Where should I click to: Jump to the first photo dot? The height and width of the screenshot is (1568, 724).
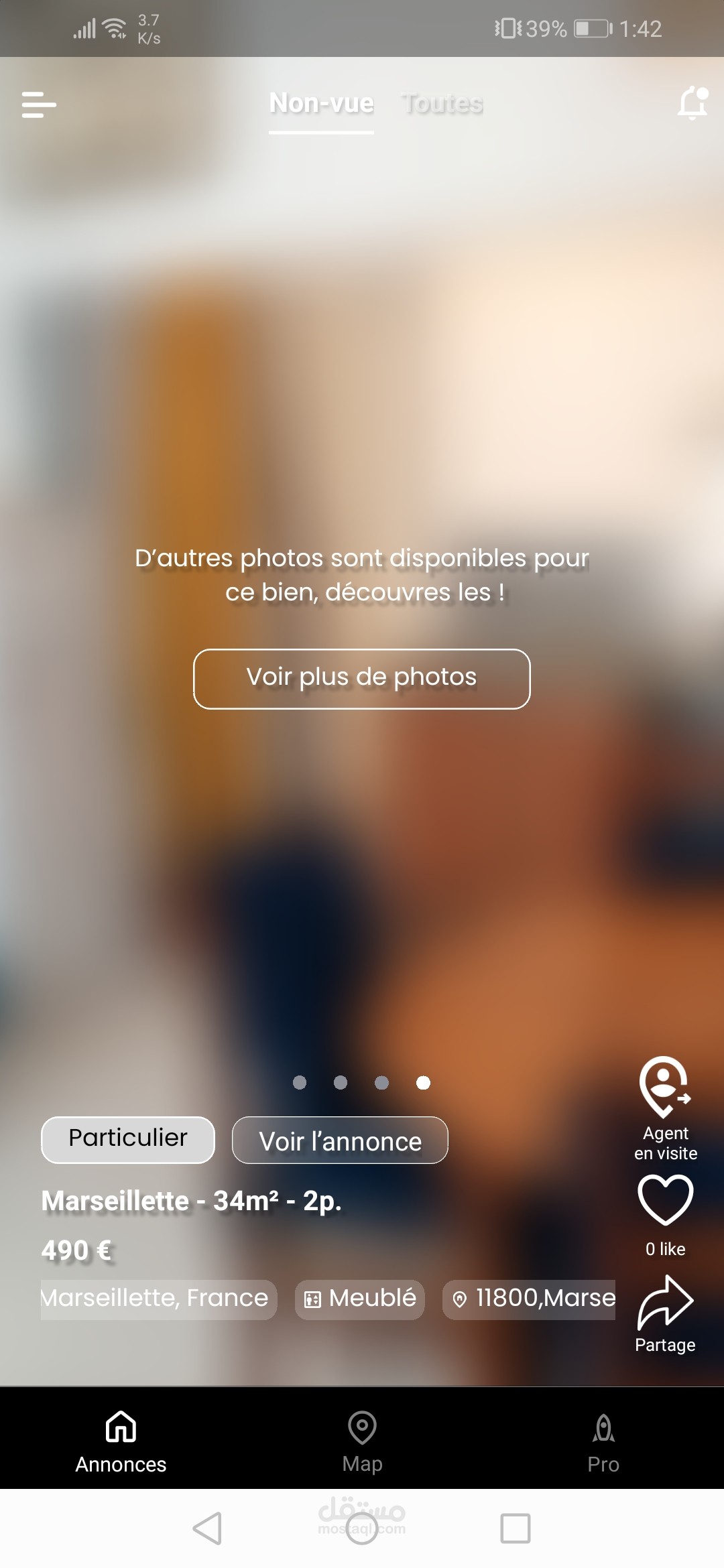[x=300, y=1083]
